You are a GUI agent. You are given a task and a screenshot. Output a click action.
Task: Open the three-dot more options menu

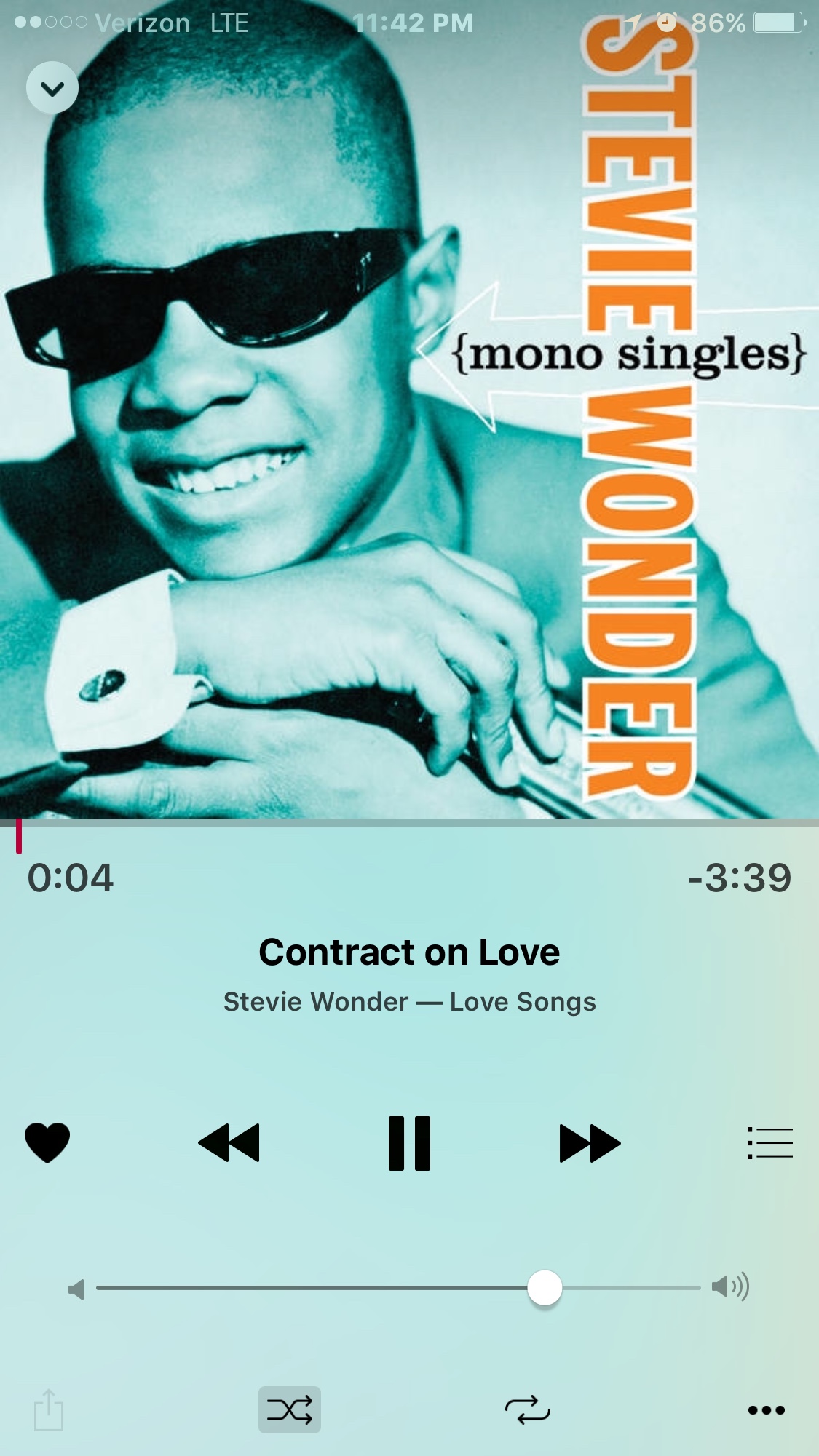coord(767,1410)
